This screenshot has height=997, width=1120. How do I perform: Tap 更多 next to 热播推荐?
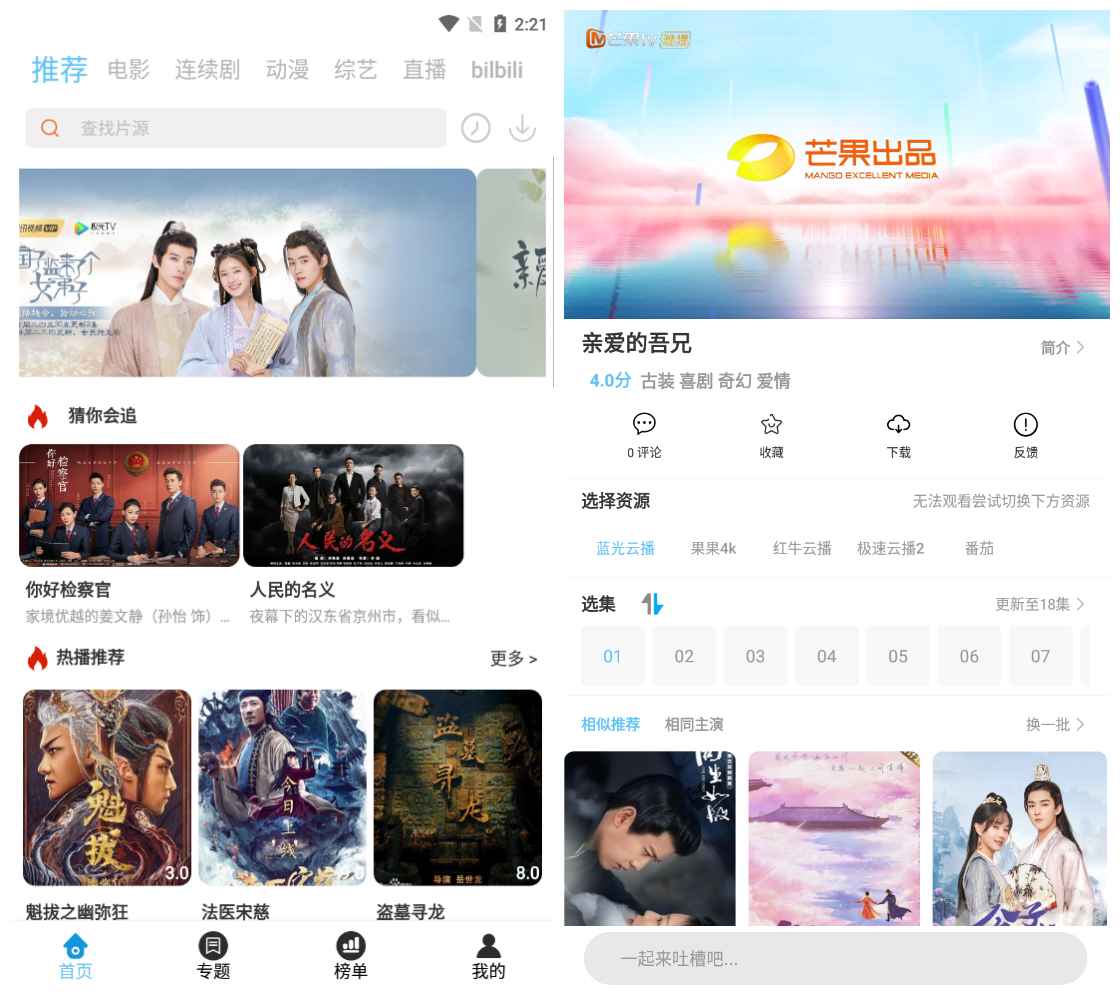click(513, 658)
